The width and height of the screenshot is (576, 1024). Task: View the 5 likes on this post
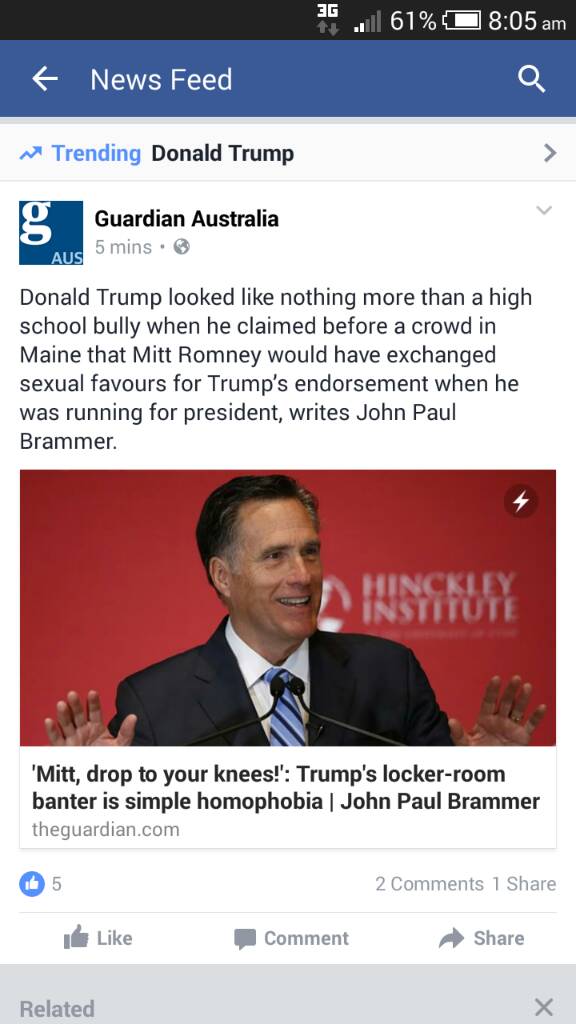[x=40, y=884]
